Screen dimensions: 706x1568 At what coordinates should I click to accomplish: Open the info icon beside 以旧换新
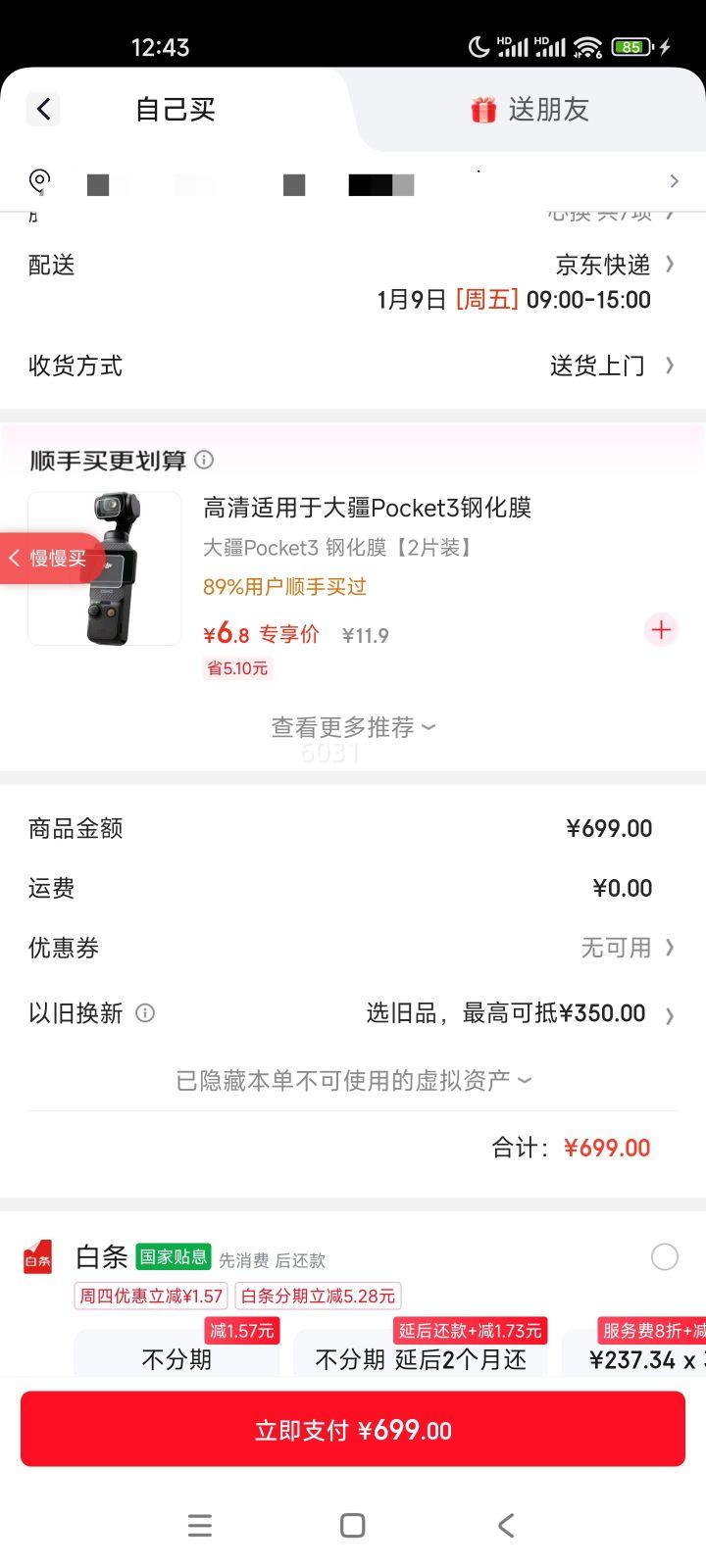(143, 1013)
